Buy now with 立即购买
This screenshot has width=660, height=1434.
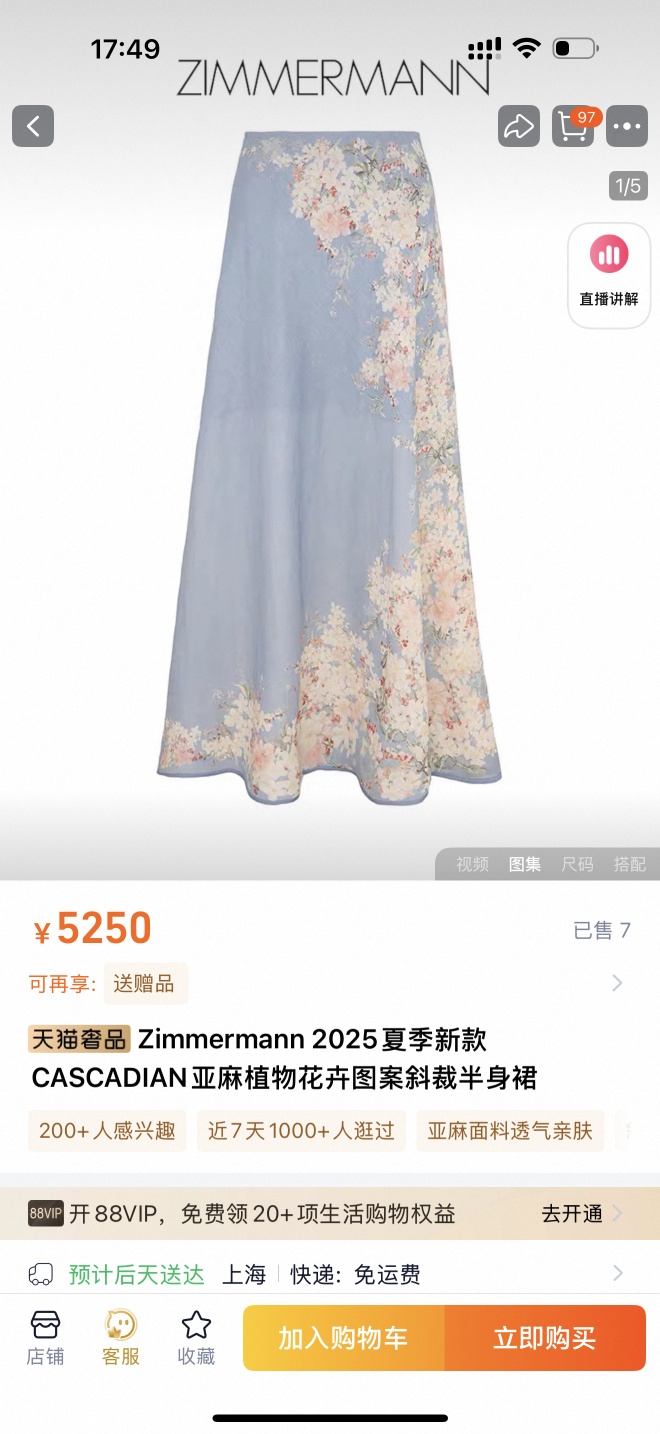pyautogui.click(x=545, y=1338)
